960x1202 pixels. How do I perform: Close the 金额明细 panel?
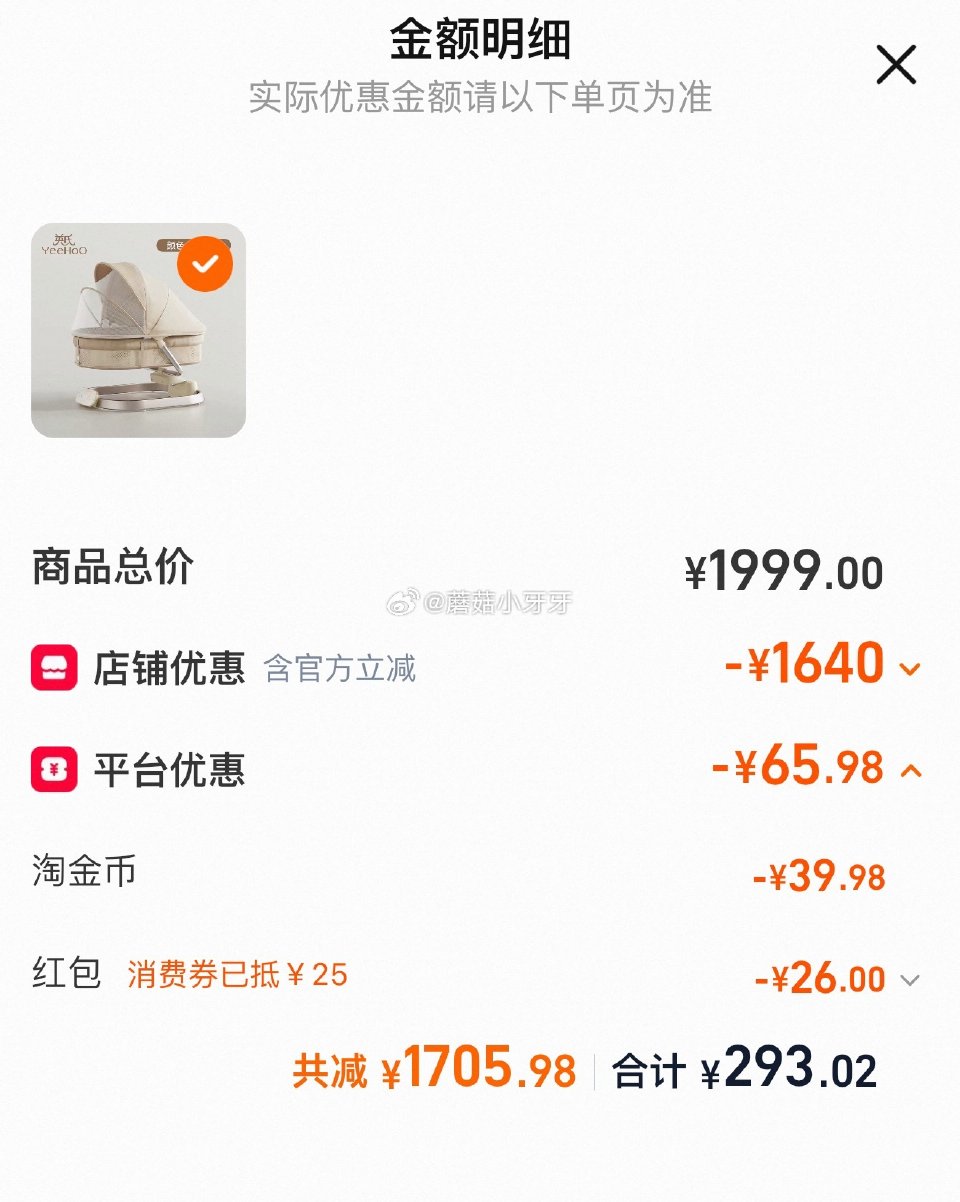pos(895,66)
